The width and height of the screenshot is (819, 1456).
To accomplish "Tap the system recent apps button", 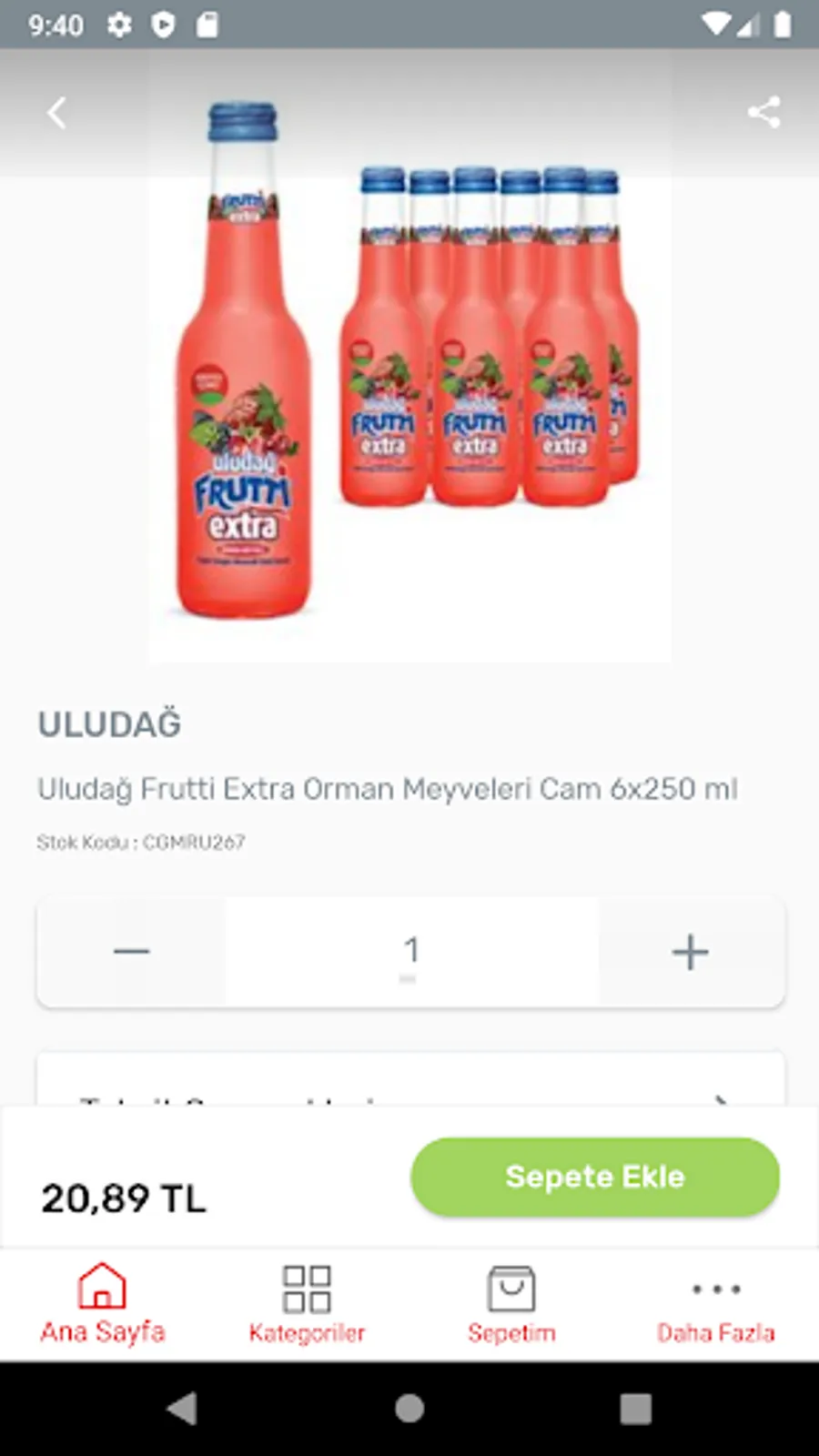I will pyautogui.click(x=635, y=1408).
